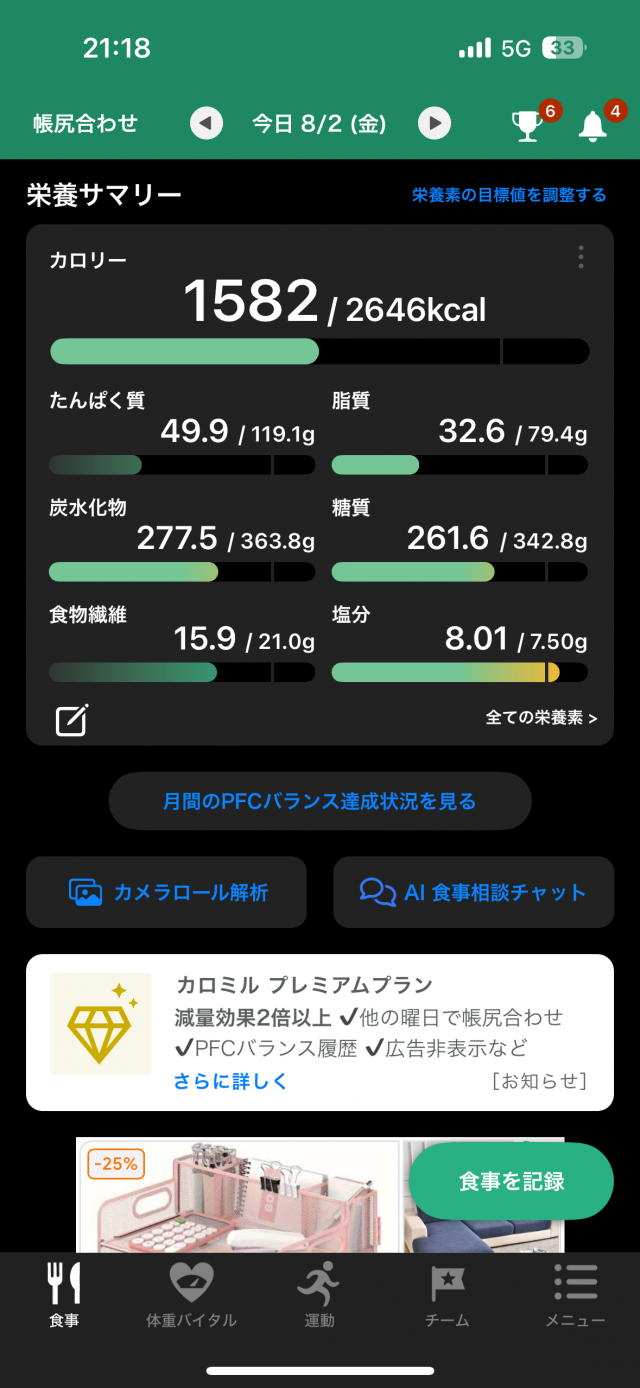Start AI 食事相談チャット

[x=473, y=892]
